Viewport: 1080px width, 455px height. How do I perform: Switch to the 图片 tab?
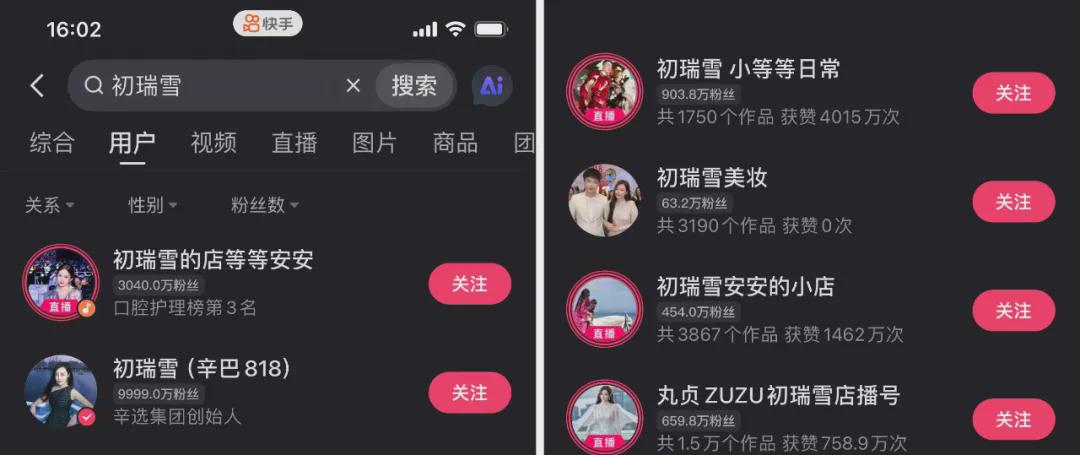375,144
